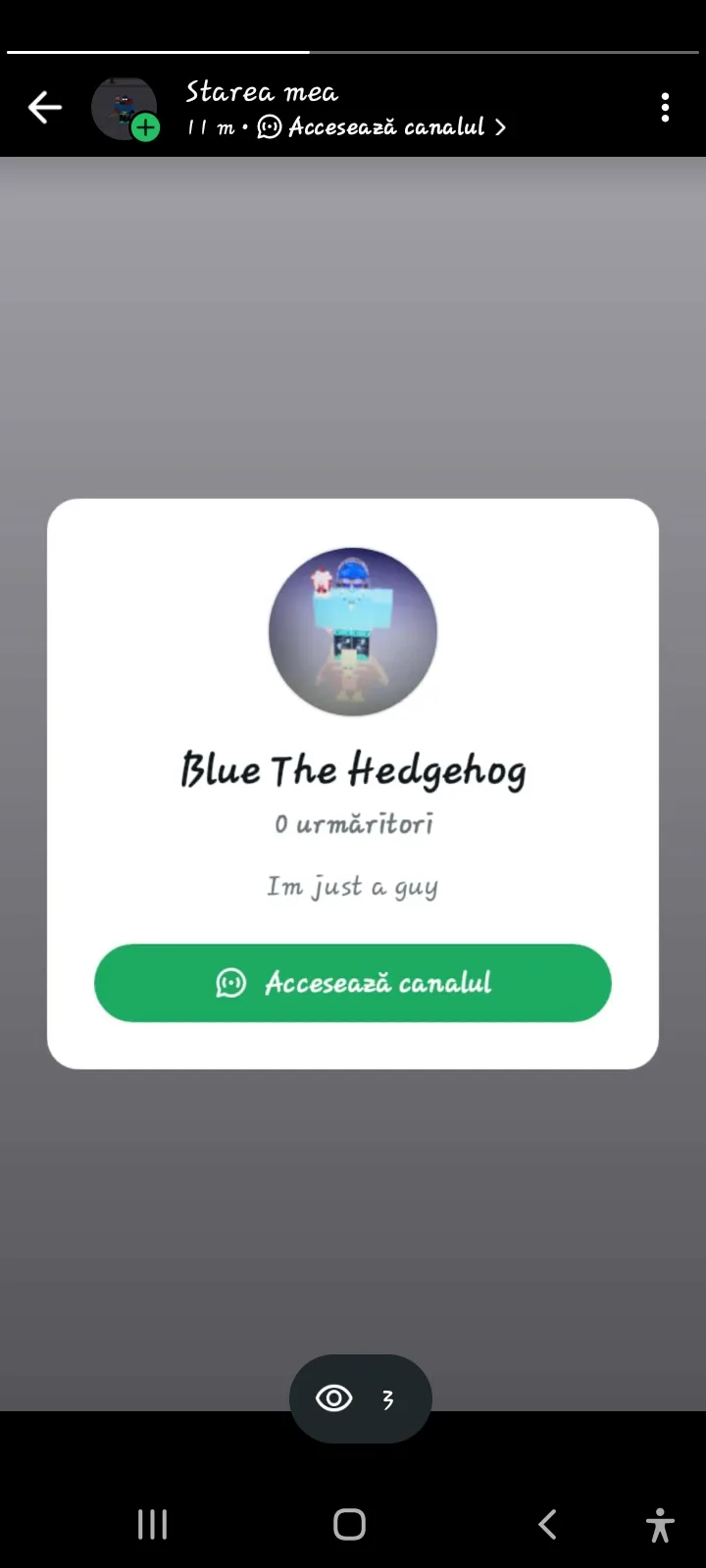Open recent apps from navigation bar
This screenshot has width=706, height=1568.
pos(152,1525)
